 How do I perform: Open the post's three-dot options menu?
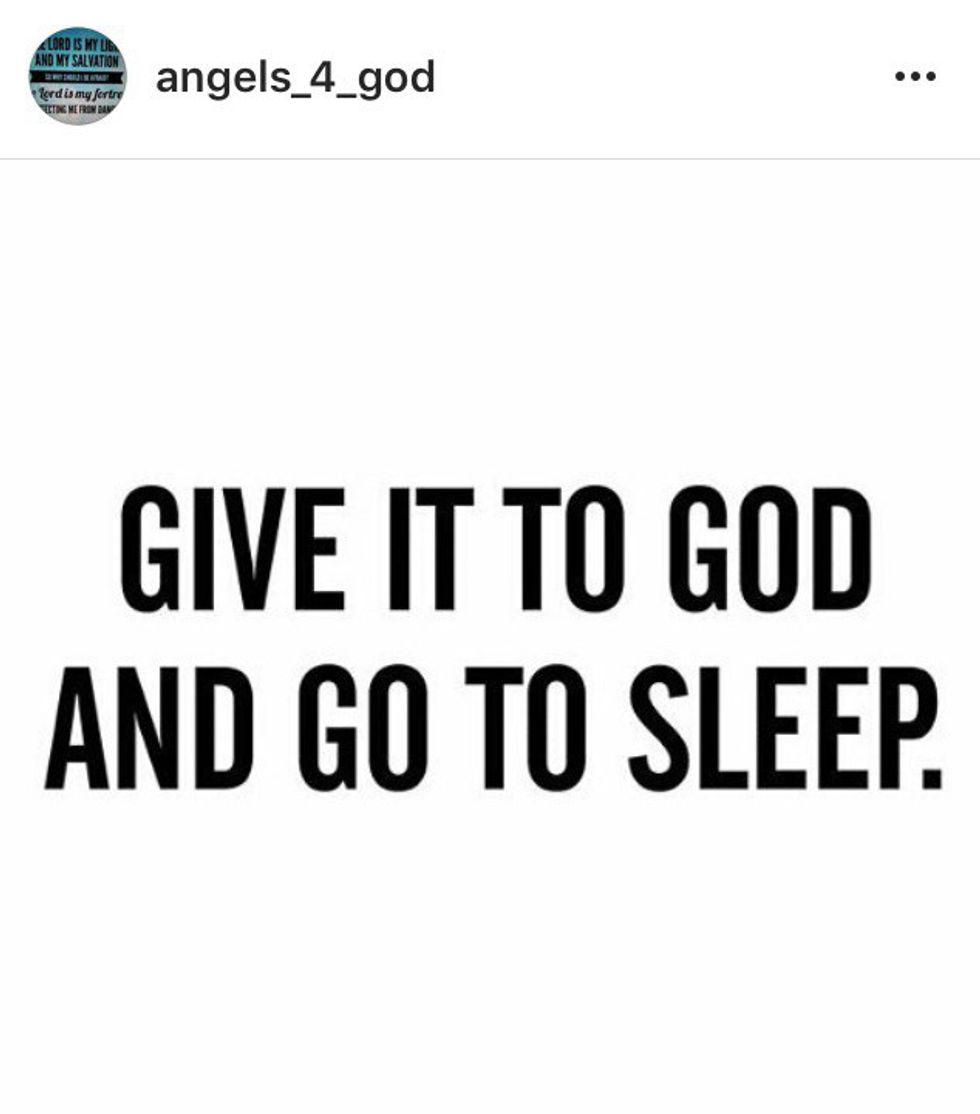point(915,77)
